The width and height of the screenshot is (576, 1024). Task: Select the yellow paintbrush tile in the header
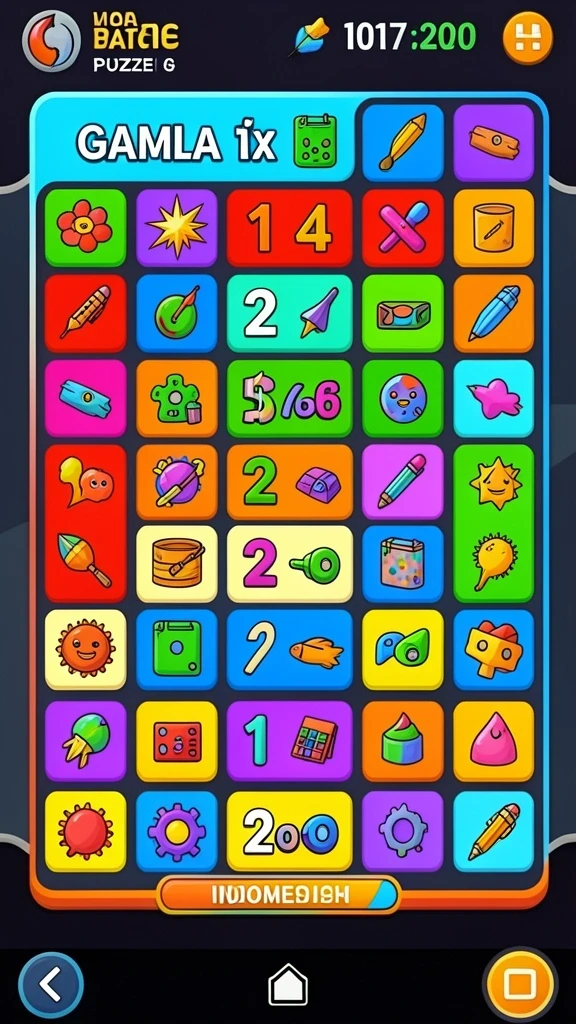pyautogui.click(x=403, y=142)
